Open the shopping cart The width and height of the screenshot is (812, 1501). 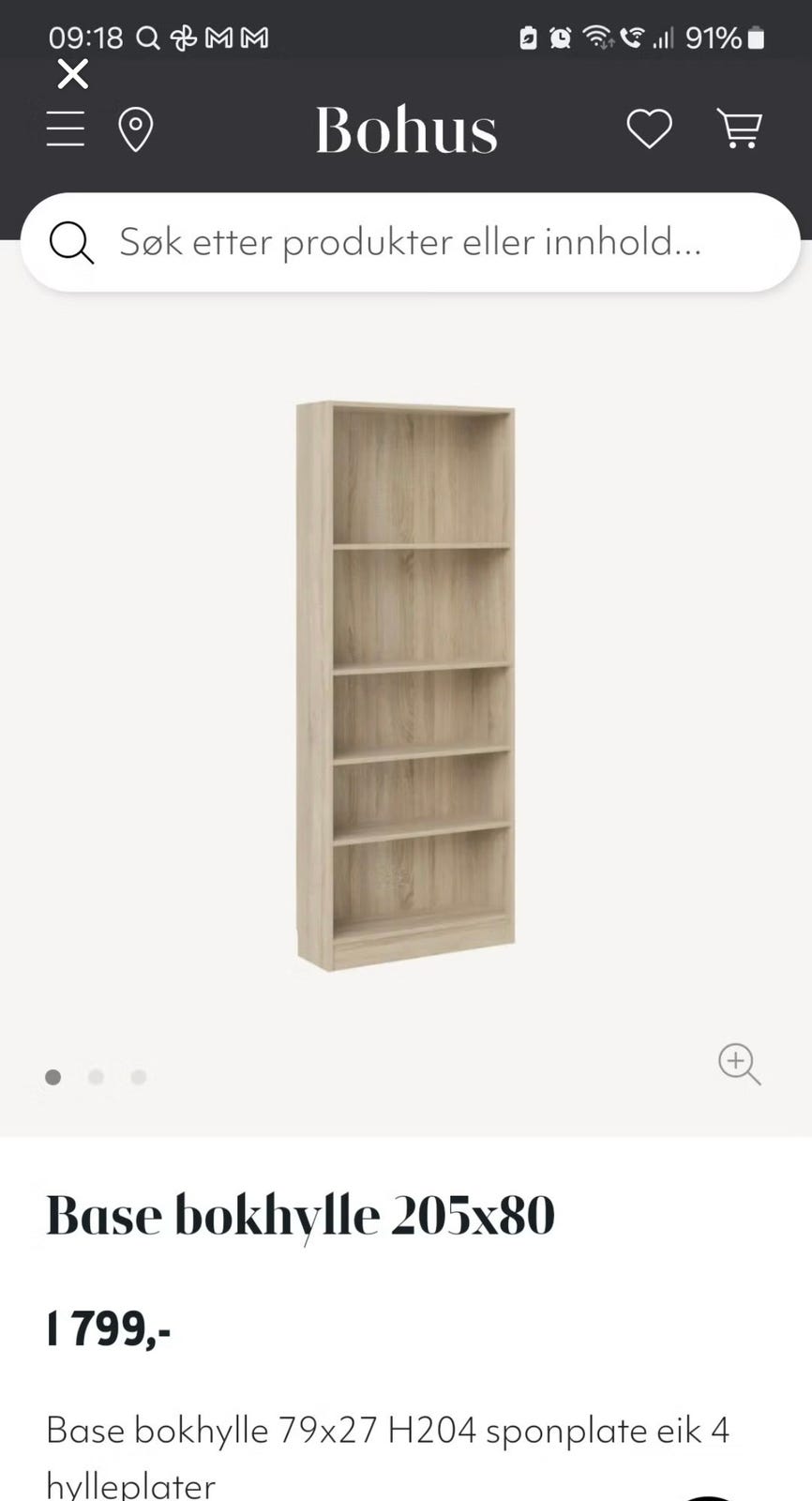coord(740,129)
